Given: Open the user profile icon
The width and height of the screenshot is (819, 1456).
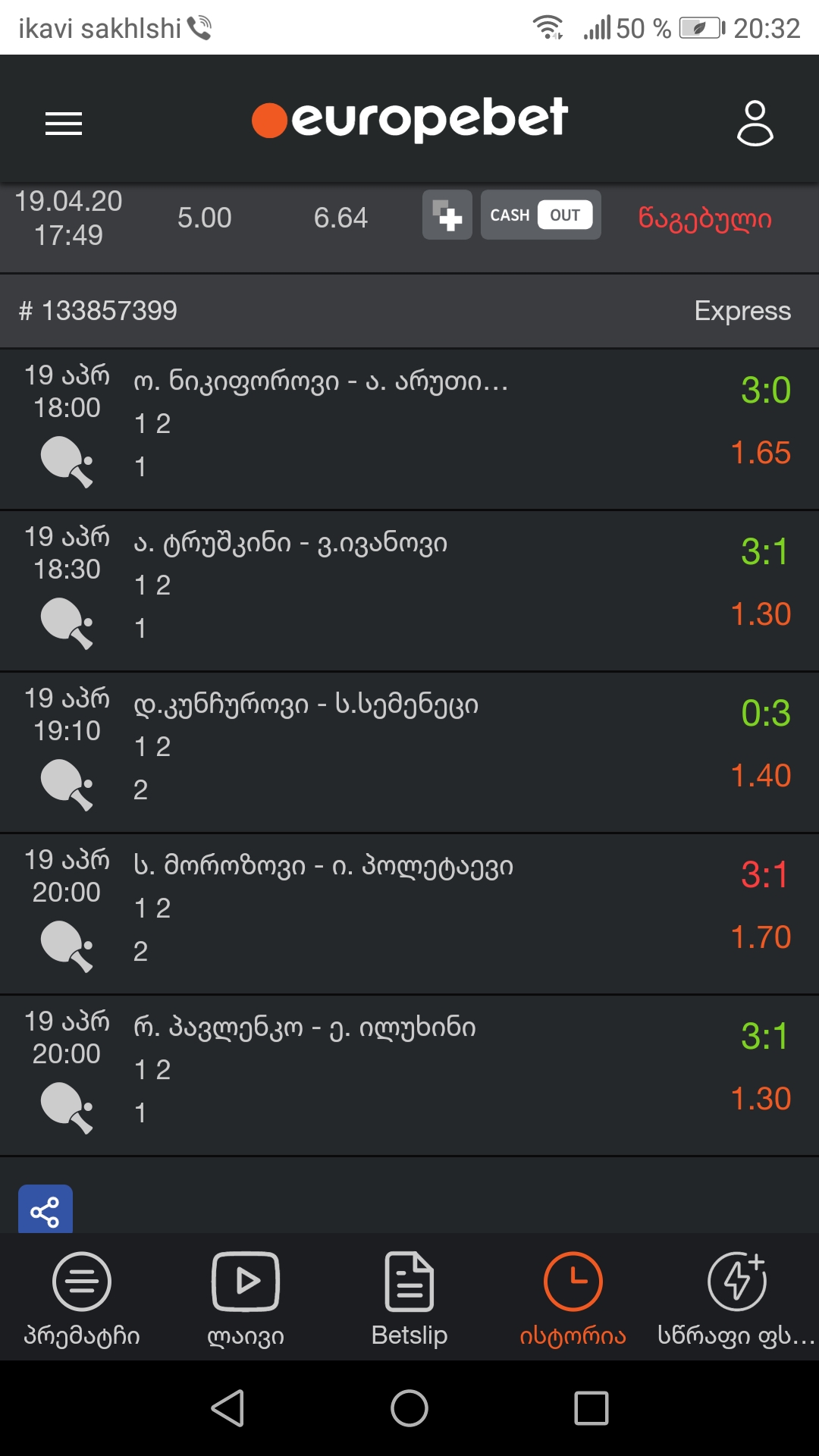Looking at the screenshot, I should 755,121.
